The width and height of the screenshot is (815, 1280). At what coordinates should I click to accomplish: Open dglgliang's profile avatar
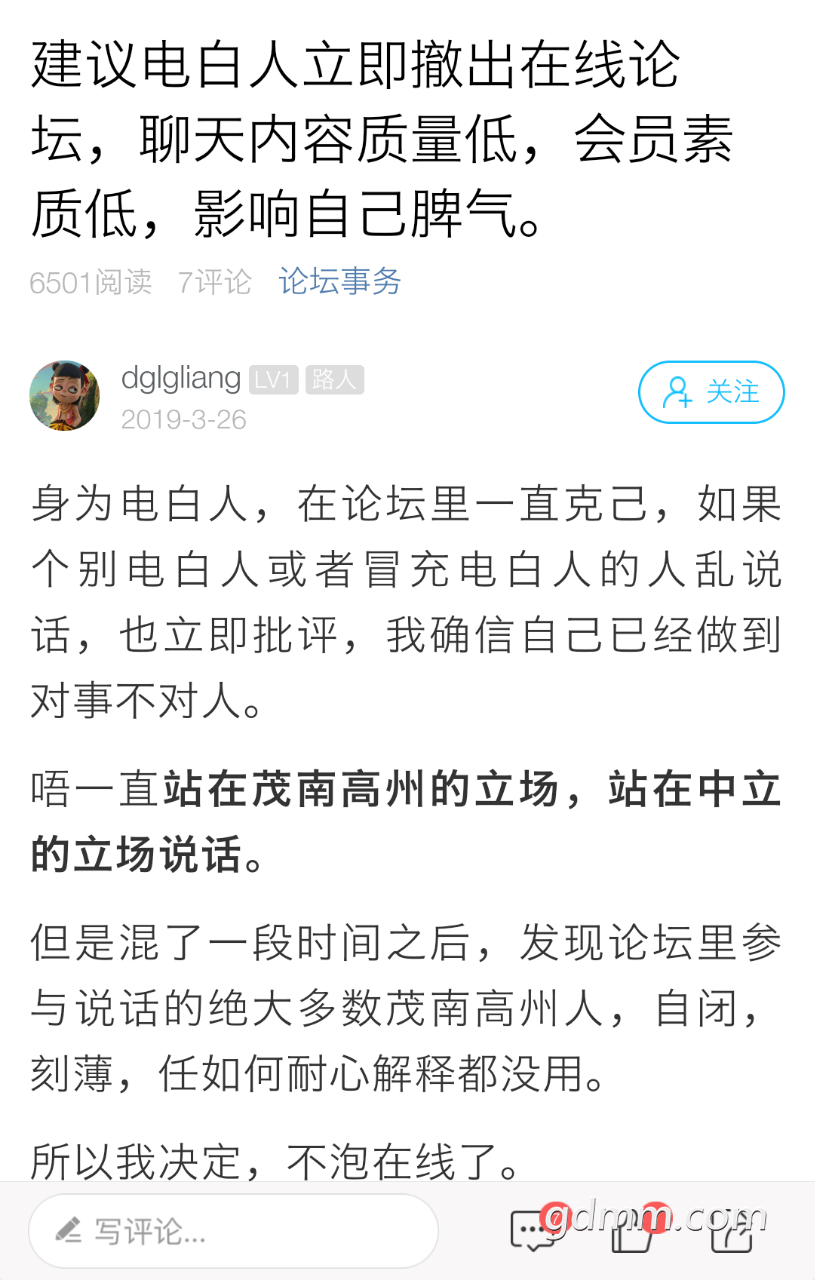click(65, 396)
